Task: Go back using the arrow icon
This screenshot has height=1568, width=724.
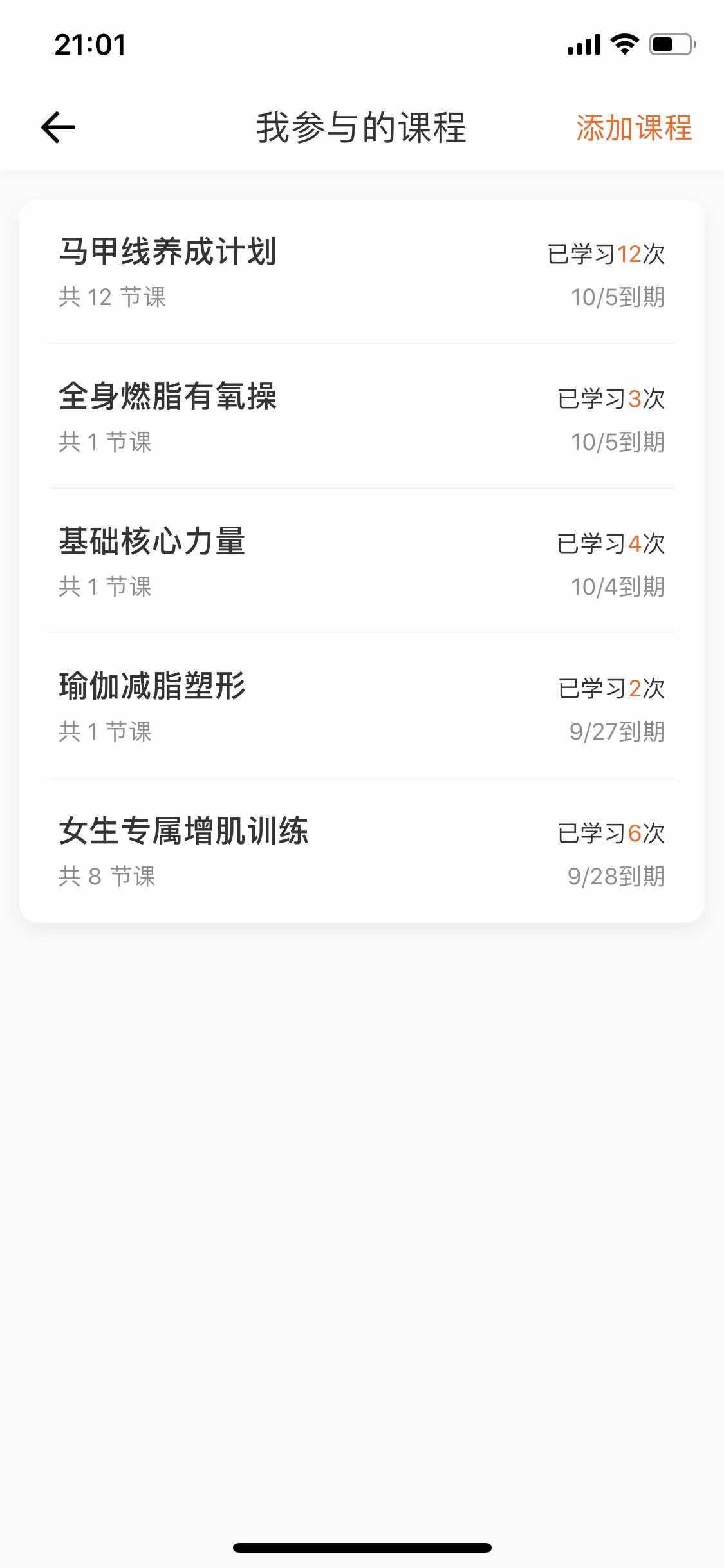Action: tap(58, 127)
